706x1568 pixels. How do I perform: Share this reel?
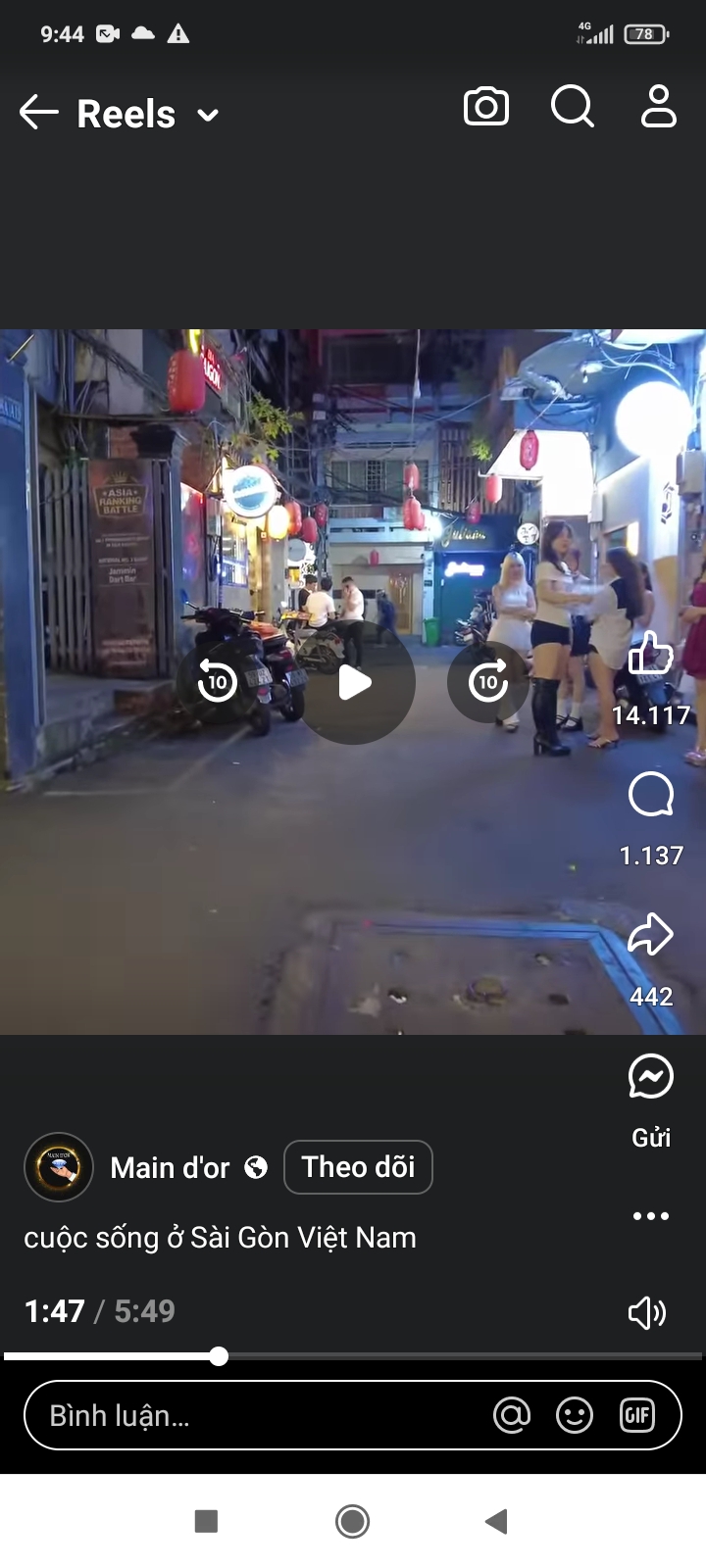pyautogui.click(x=650, y=935)
